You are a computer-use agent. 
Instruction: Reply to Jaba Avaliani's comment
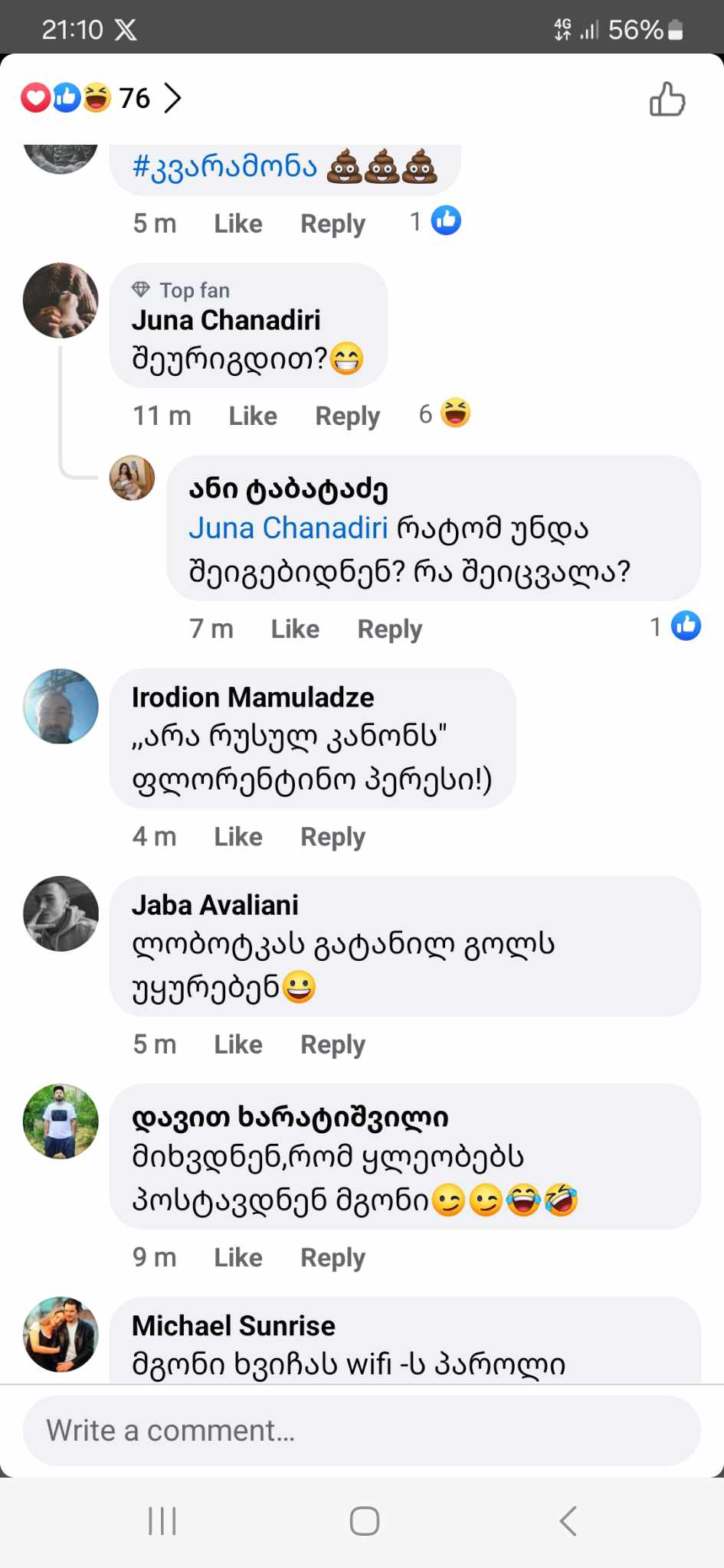(333, 1044)
